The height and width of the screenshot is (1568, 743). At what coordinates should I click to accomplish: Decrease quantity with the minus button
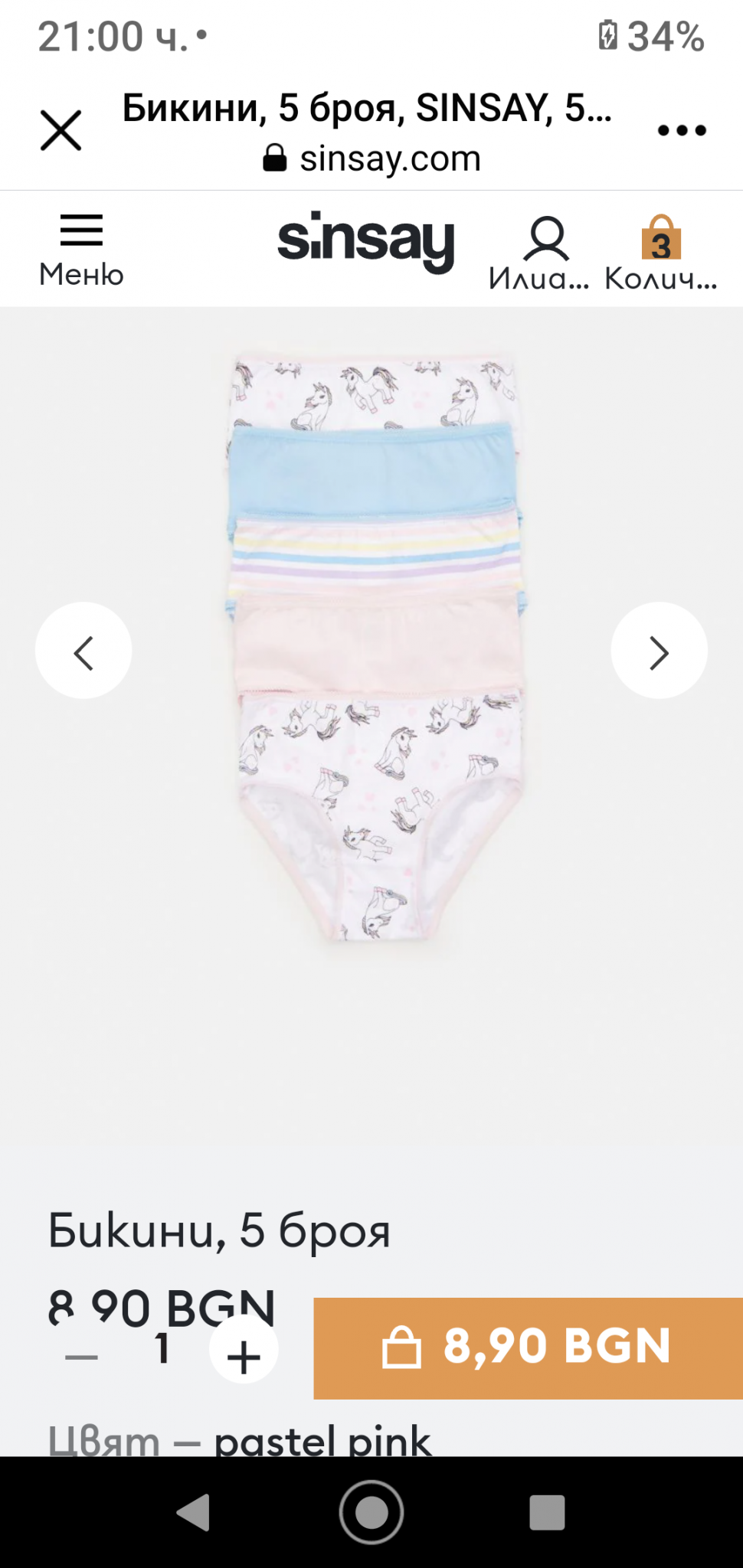click(x=82, y=1357)
